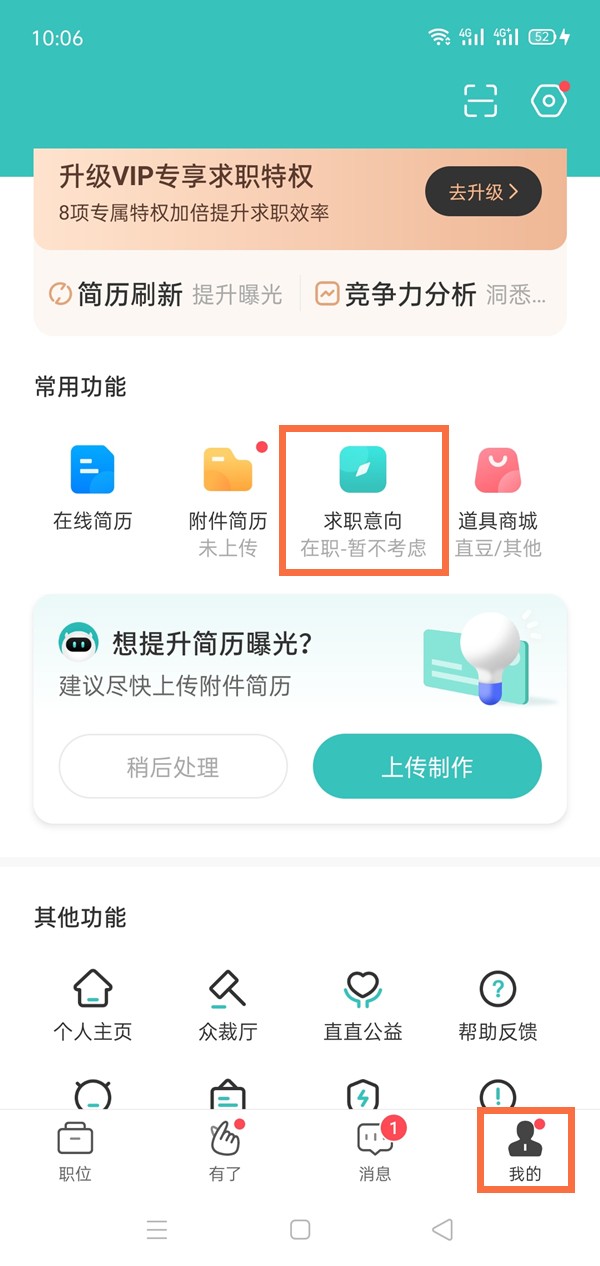Open 在线简历 online resume
Screen dimensions: 600x1266
(92, 488)
